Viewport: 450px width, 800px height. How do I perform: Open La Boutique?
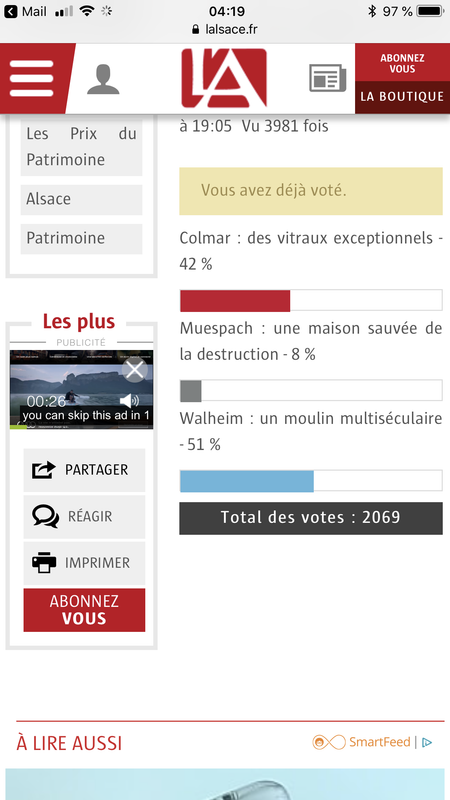click(x=403, y=97)
